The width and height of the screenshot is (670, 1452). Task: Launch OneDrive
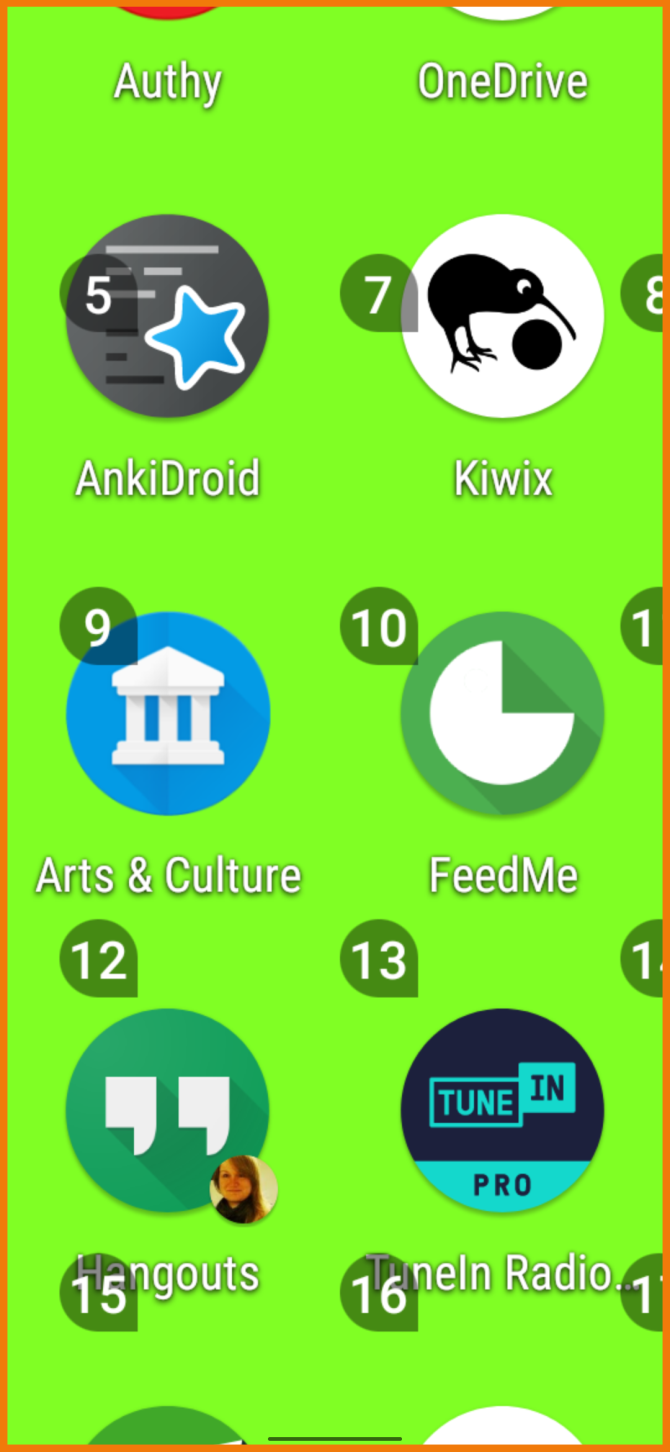click(502, 80)
